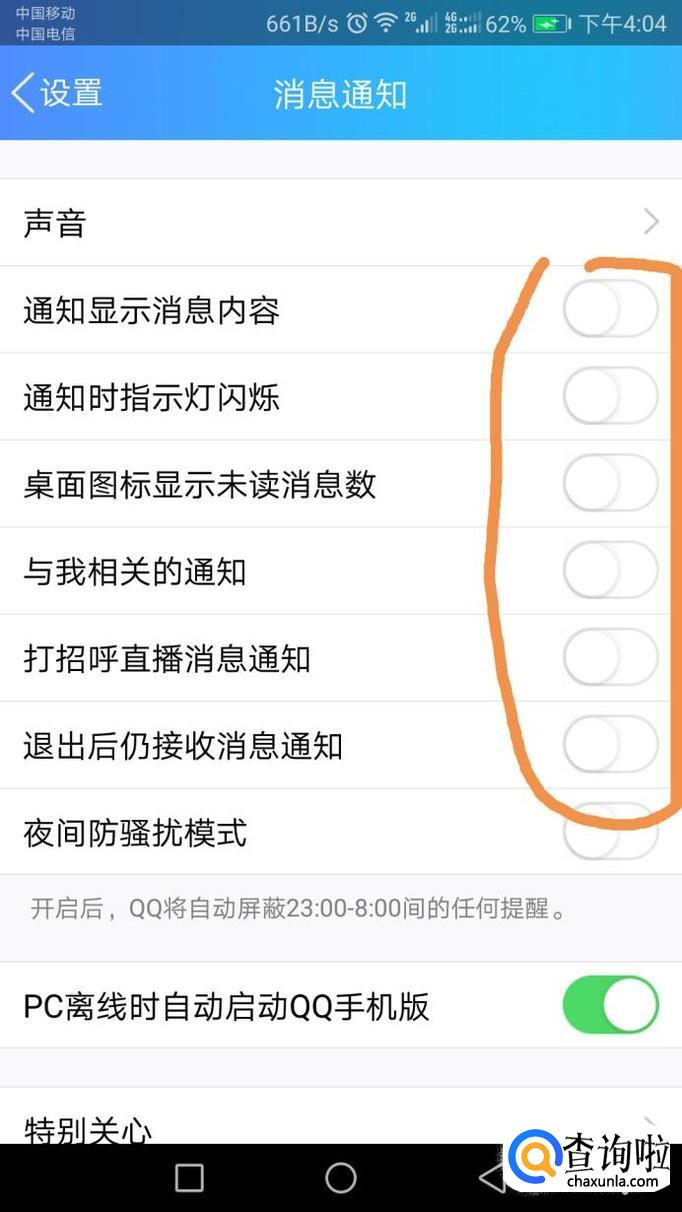The height and width of the screenshot is (1212, 682).
Task: Enable 与我相关的通知 switch
Action: point(610,572)
